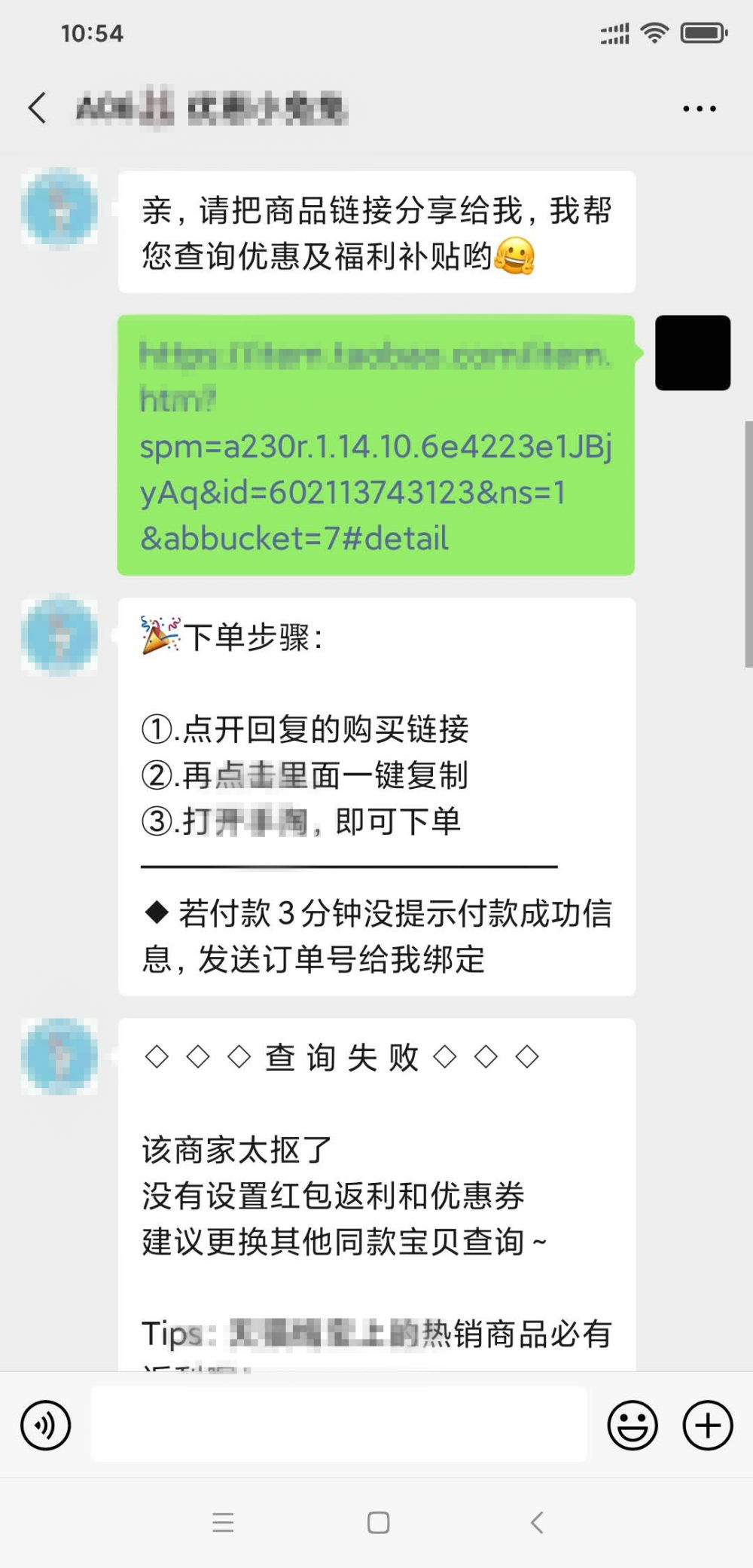The image size is (753, 1568).
Task: Tap the system home button
Action: click(378, 1522)
